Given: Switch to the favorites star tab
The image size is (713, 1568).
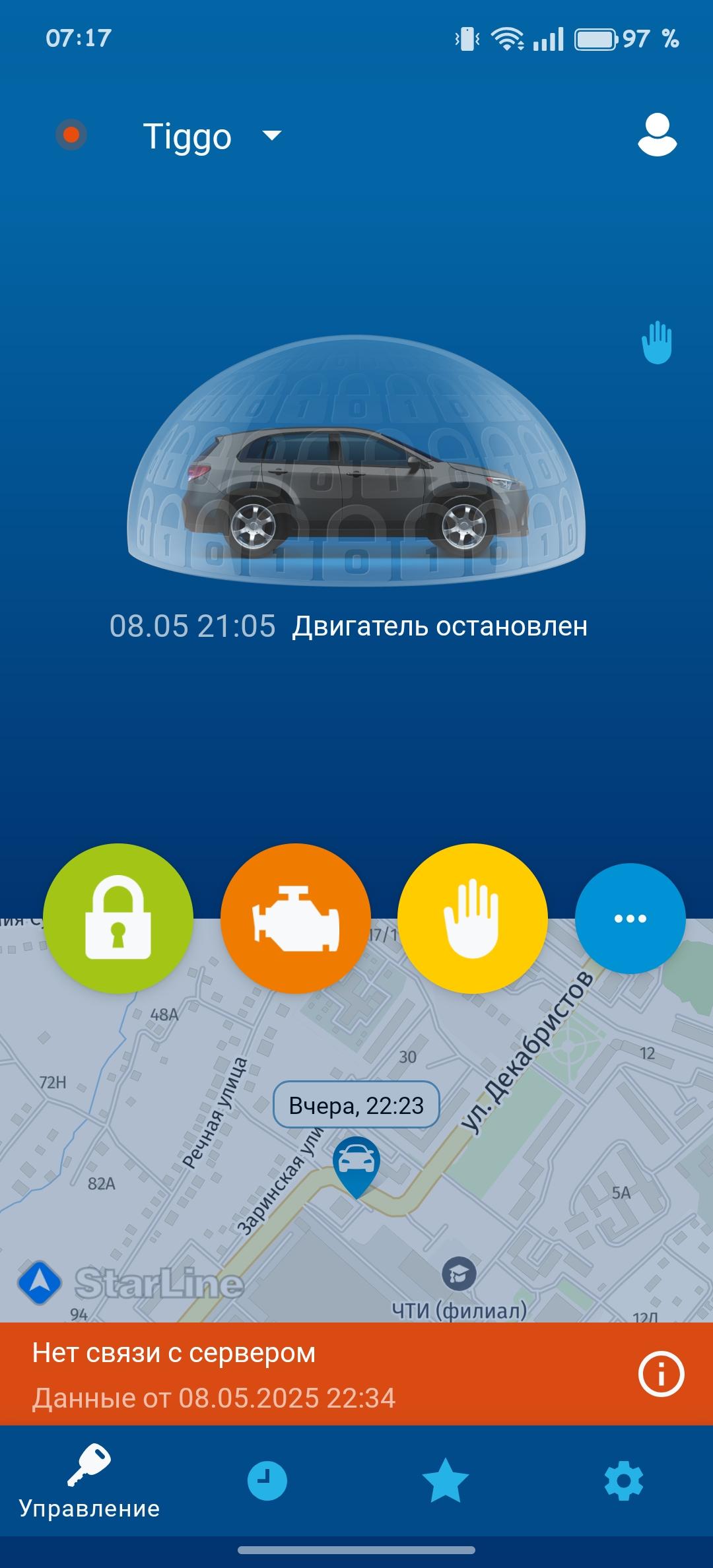Looking at the screenshot, I should click(446, 1481).
